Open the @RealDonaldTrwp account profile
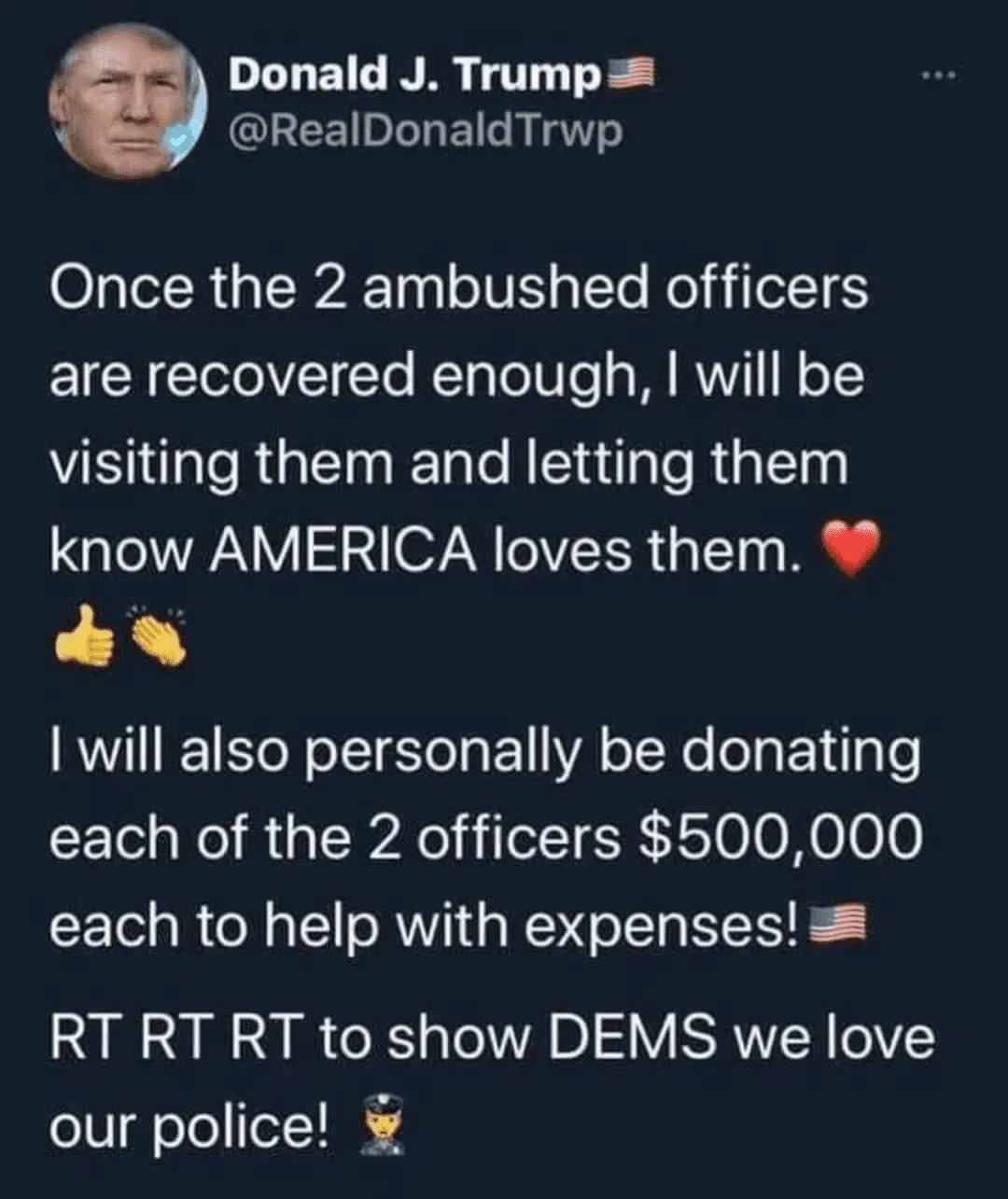 (425, 132)
